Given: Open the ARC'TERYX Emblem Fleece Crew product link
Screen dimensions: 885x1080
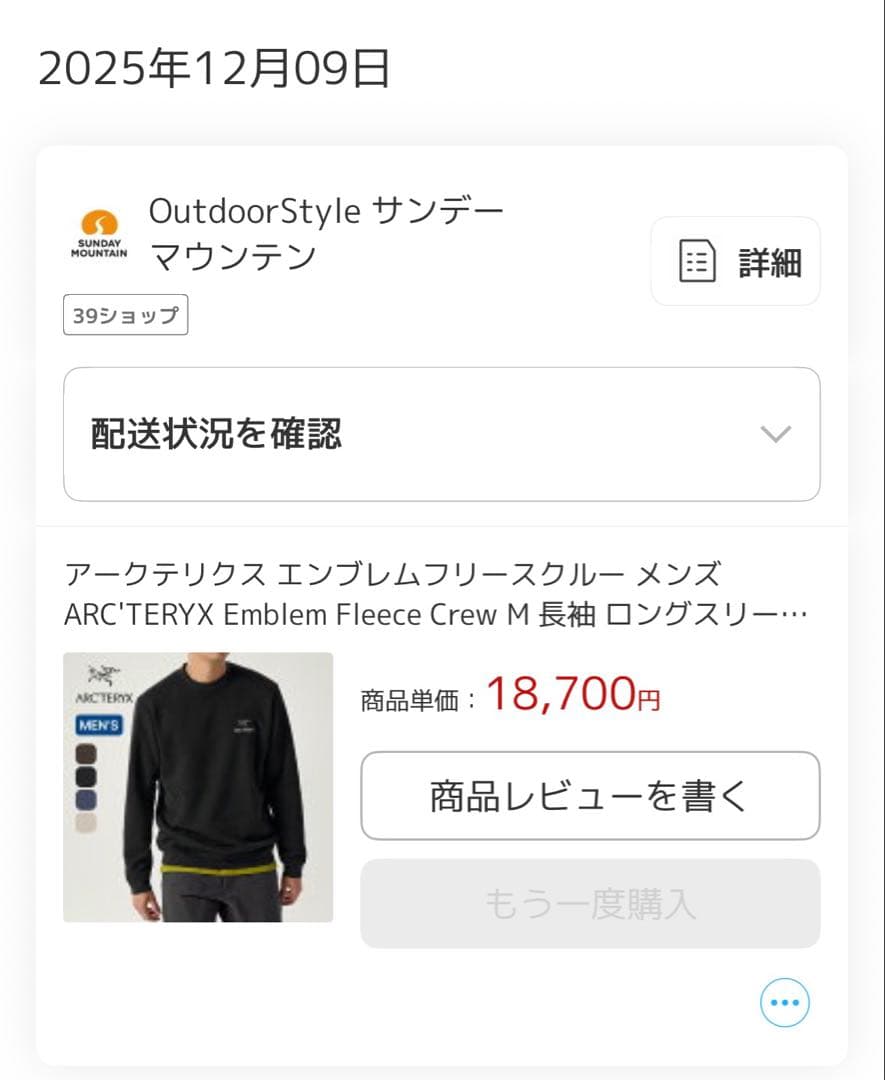Looking at the screenshot, I should [x=440, y=594].
